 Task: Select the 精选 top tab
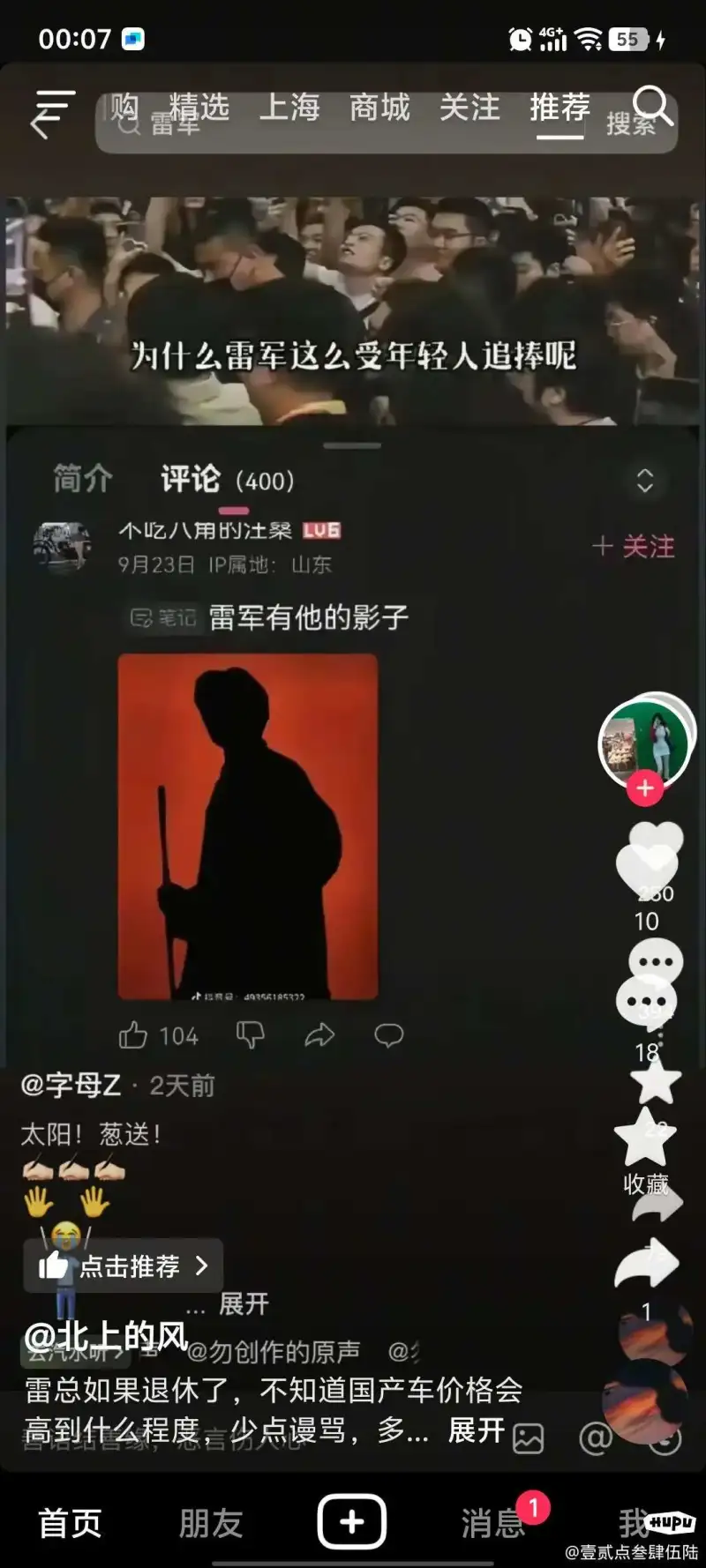[x=199, y=108]
